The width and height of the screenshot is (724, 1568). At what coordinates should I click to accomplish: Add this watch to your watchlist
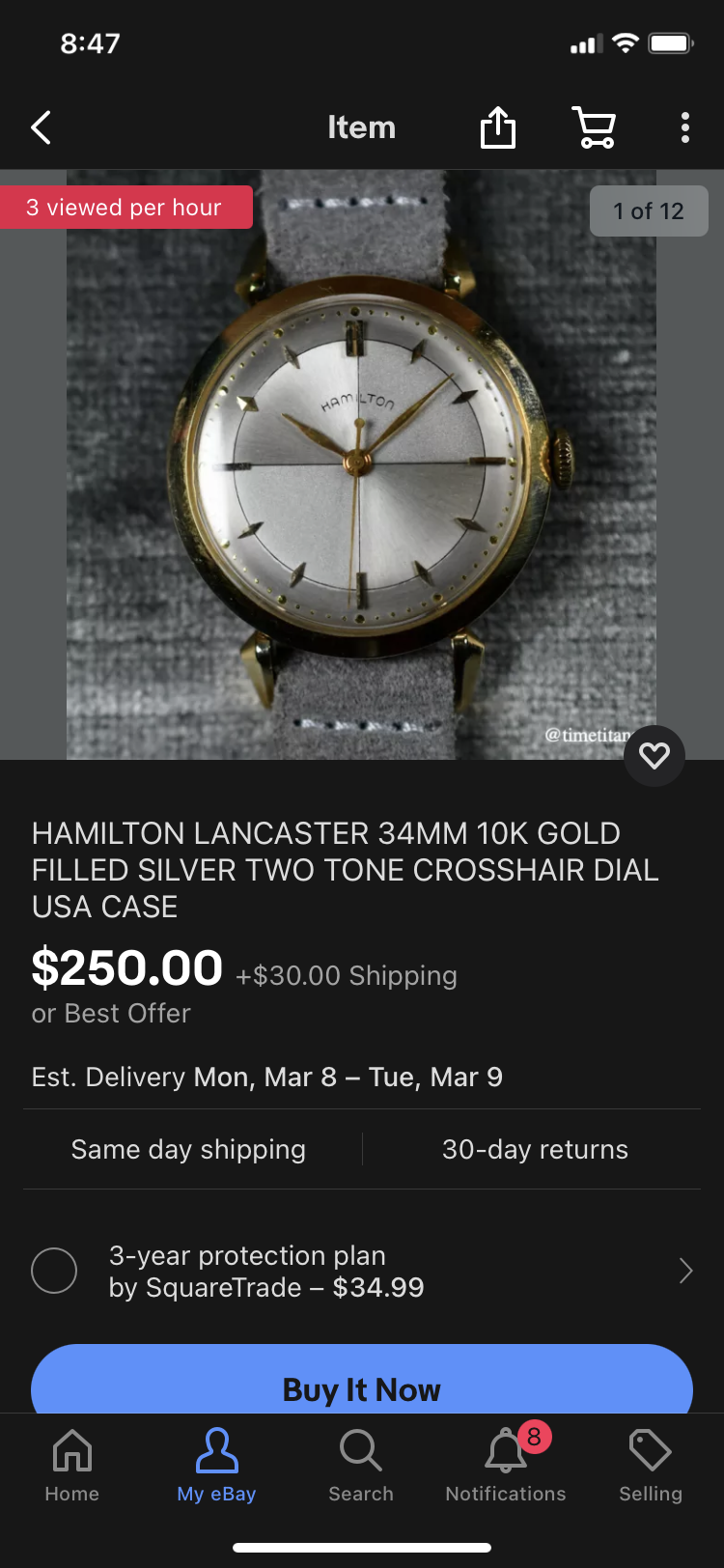pyautogui.click(x=654, y=755)
